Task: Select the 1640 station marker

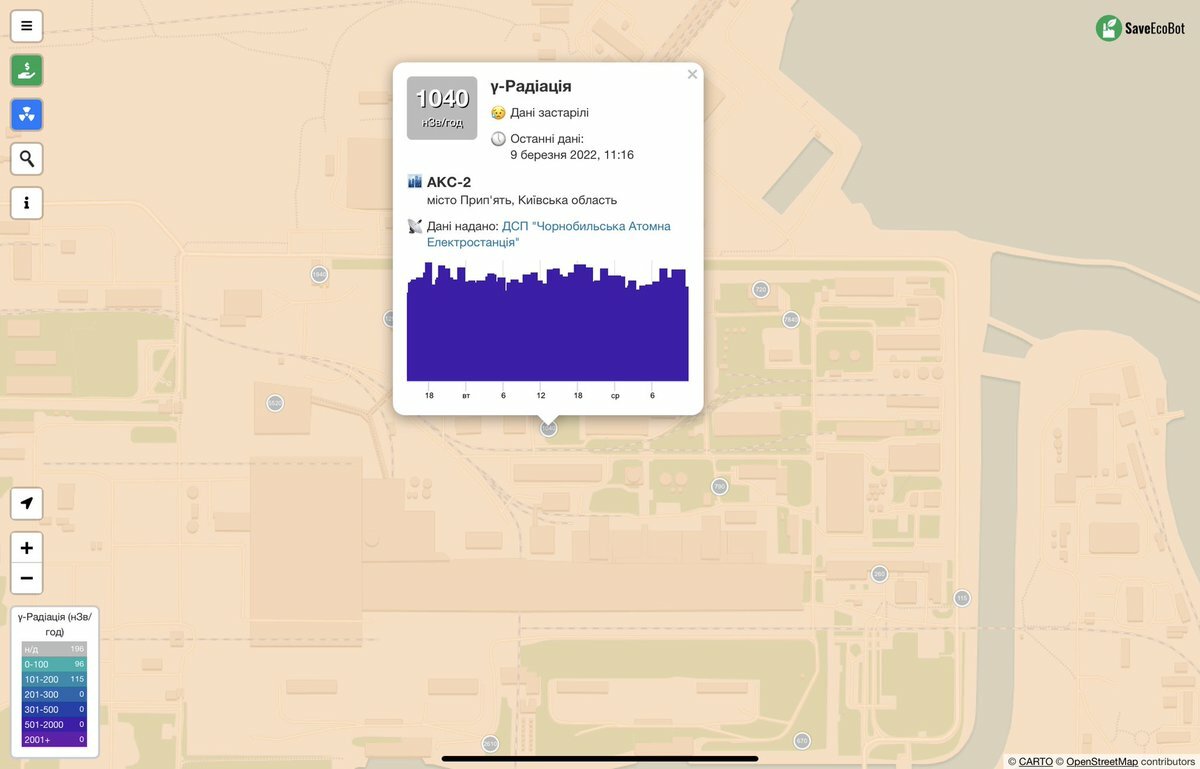Action: coord(319,274)
